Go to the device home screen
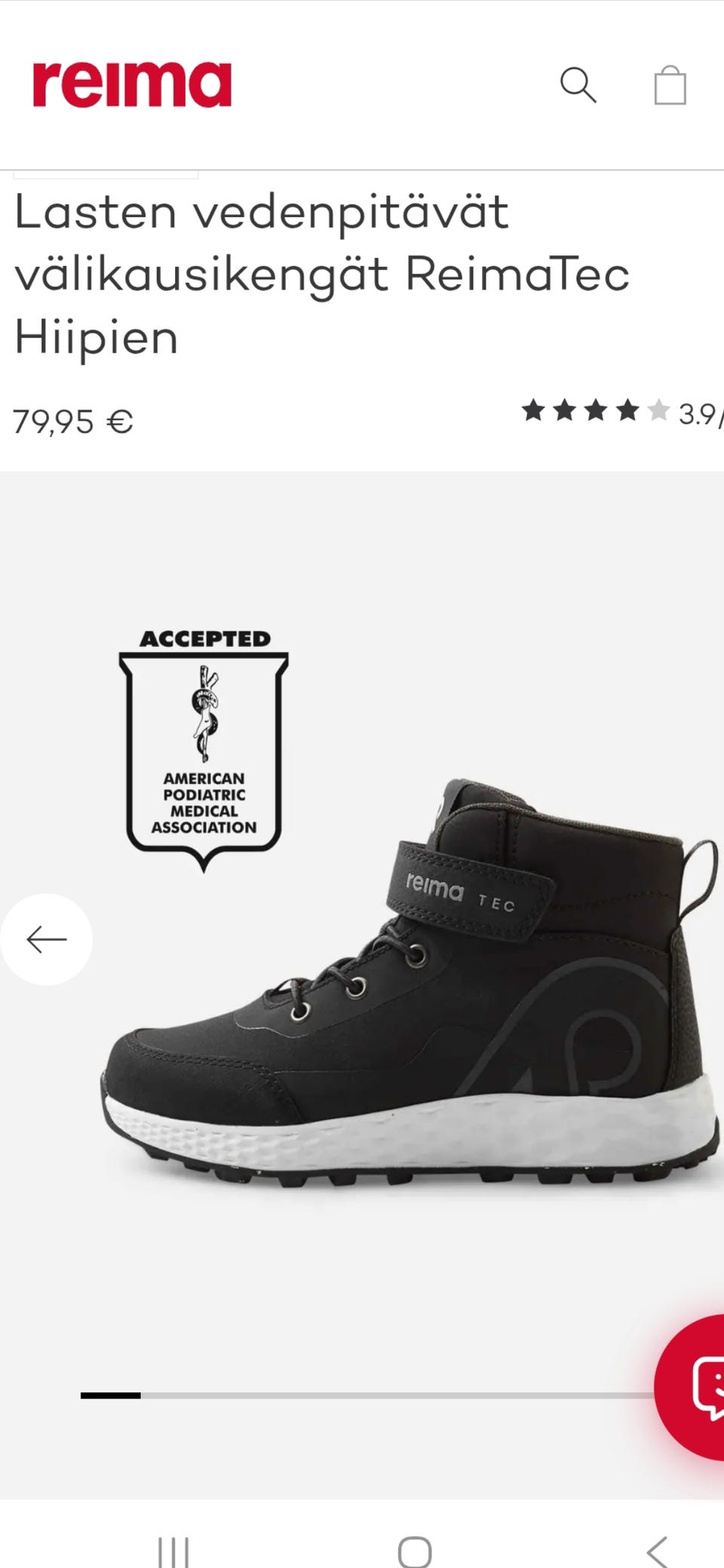724x1568 pixels. coord(414,1551)
